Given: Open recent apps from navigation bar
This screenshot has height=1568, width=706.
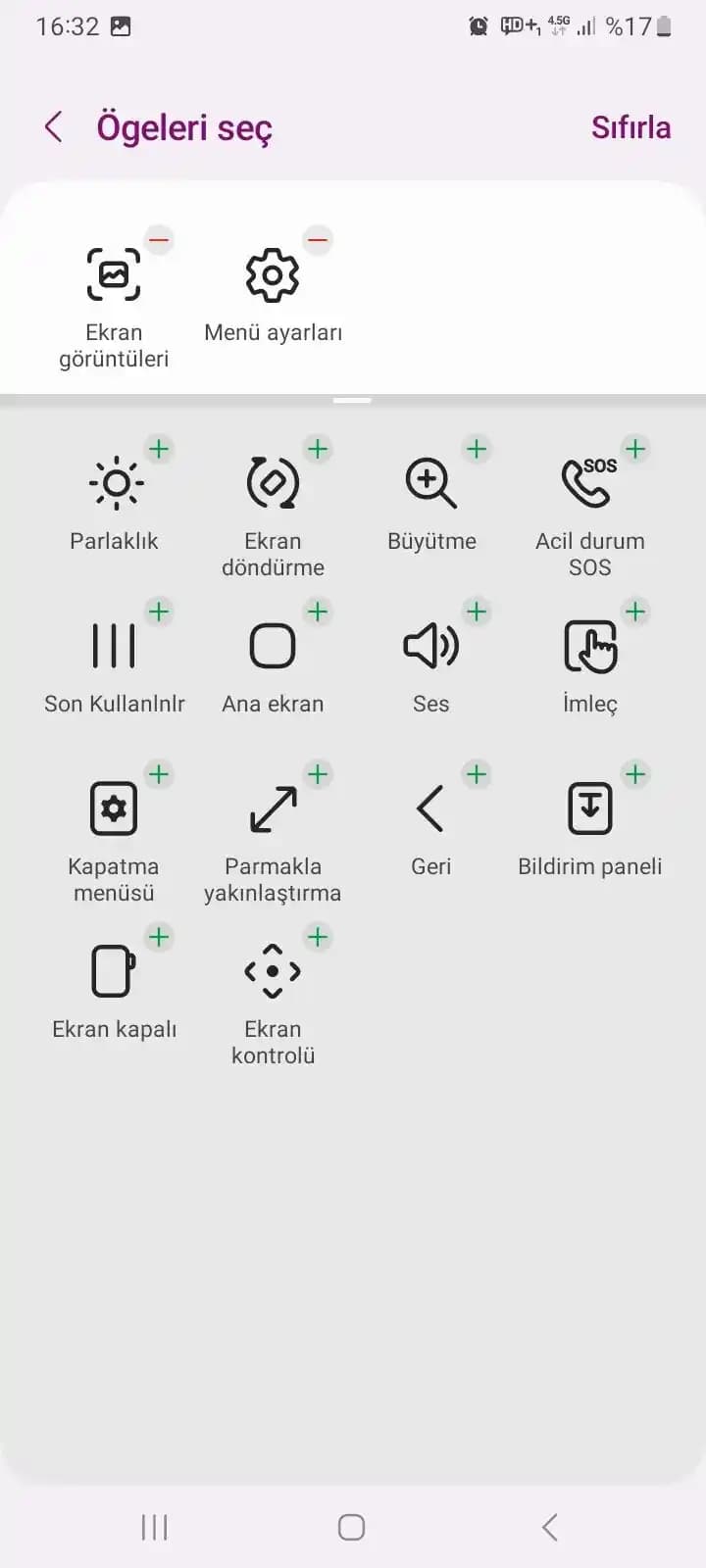Looking at the screenshot, I should pyautogui.click(x=154, y=1526).
